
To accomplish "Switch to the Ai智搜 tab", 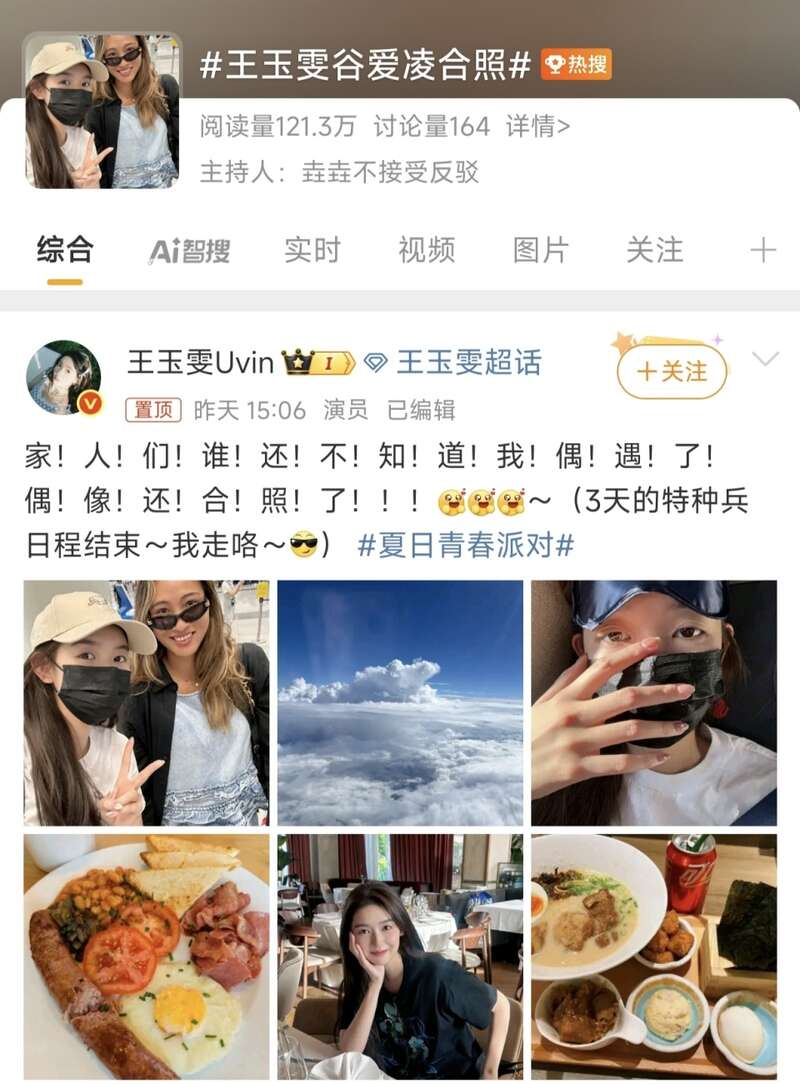I will (x=189, y=251).
